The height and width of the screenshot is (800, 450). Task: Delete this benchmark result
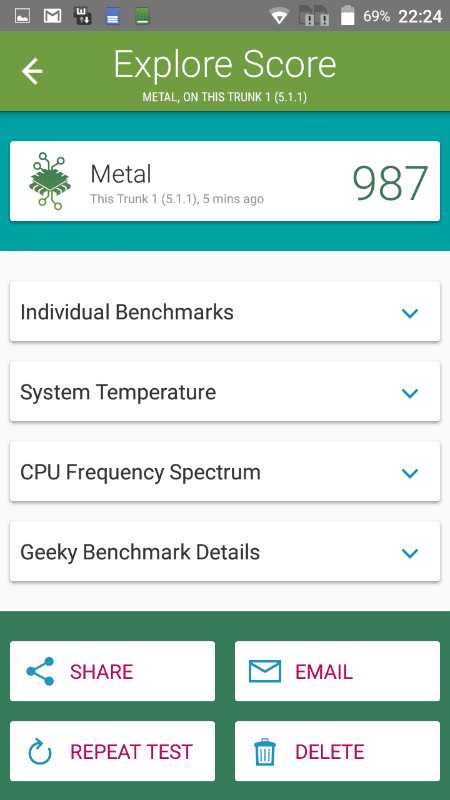337,751
